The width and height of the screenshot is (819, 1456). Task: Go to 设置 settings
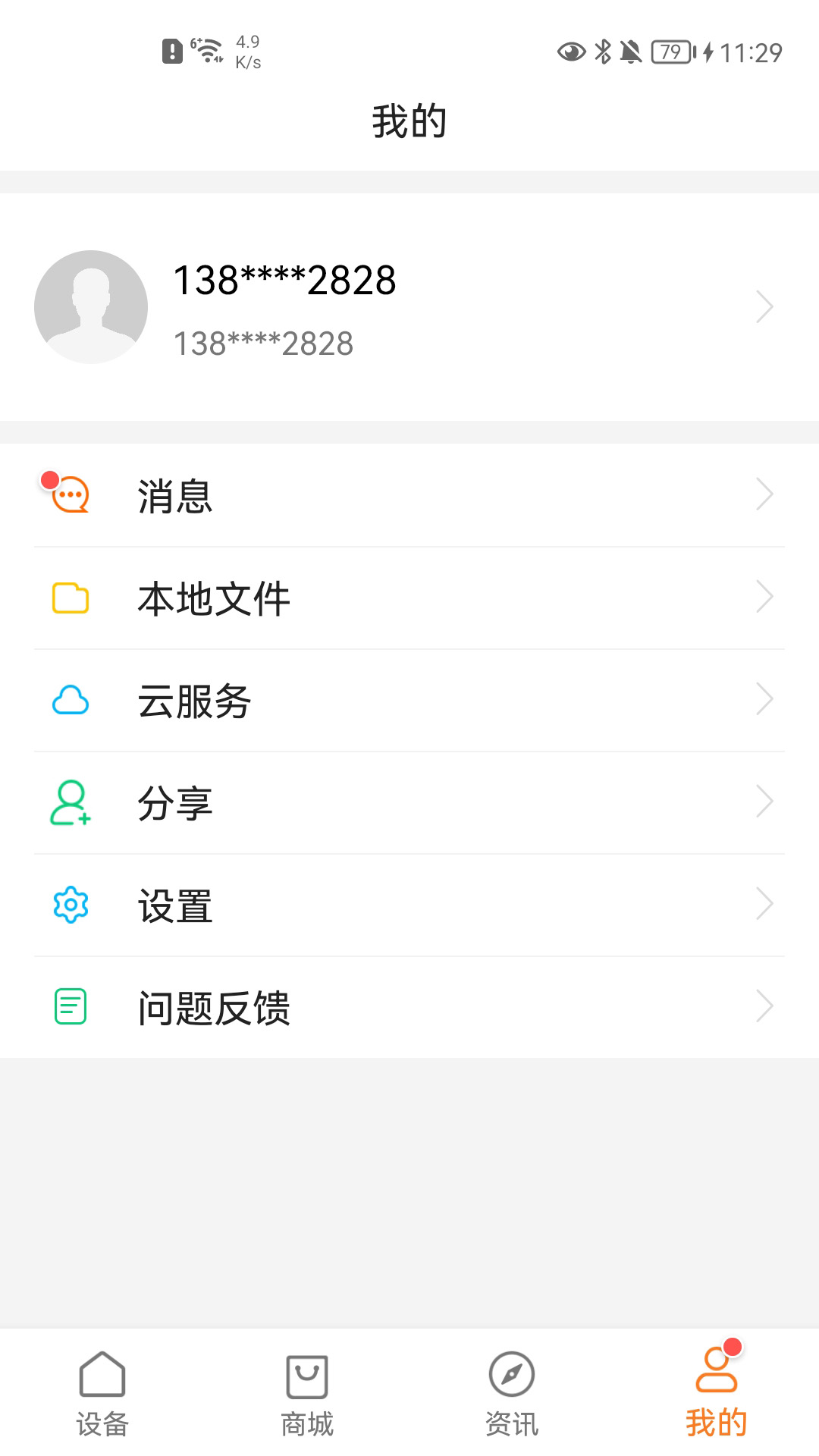(409, 905)
